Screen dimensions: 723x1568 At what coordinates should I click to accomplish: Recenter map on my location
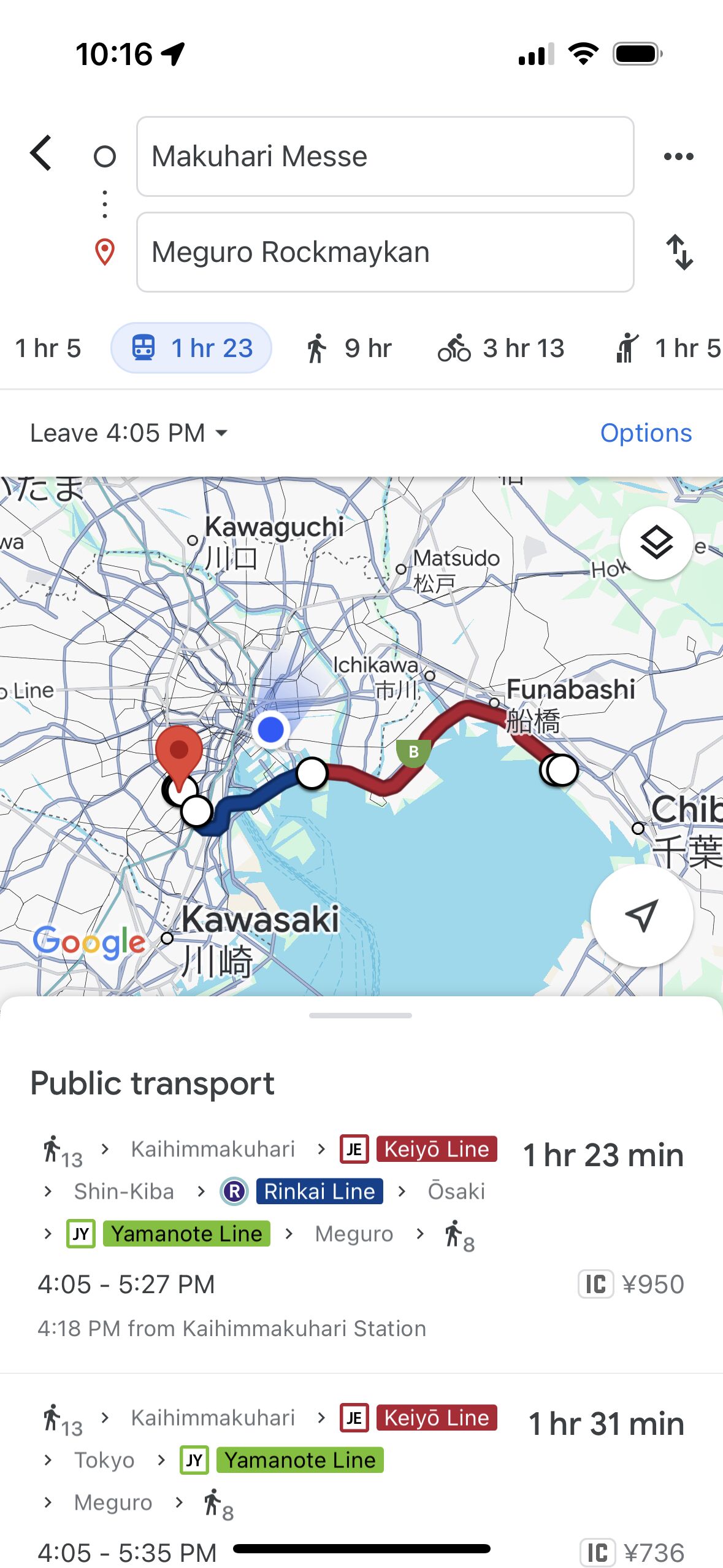[641, 915]
